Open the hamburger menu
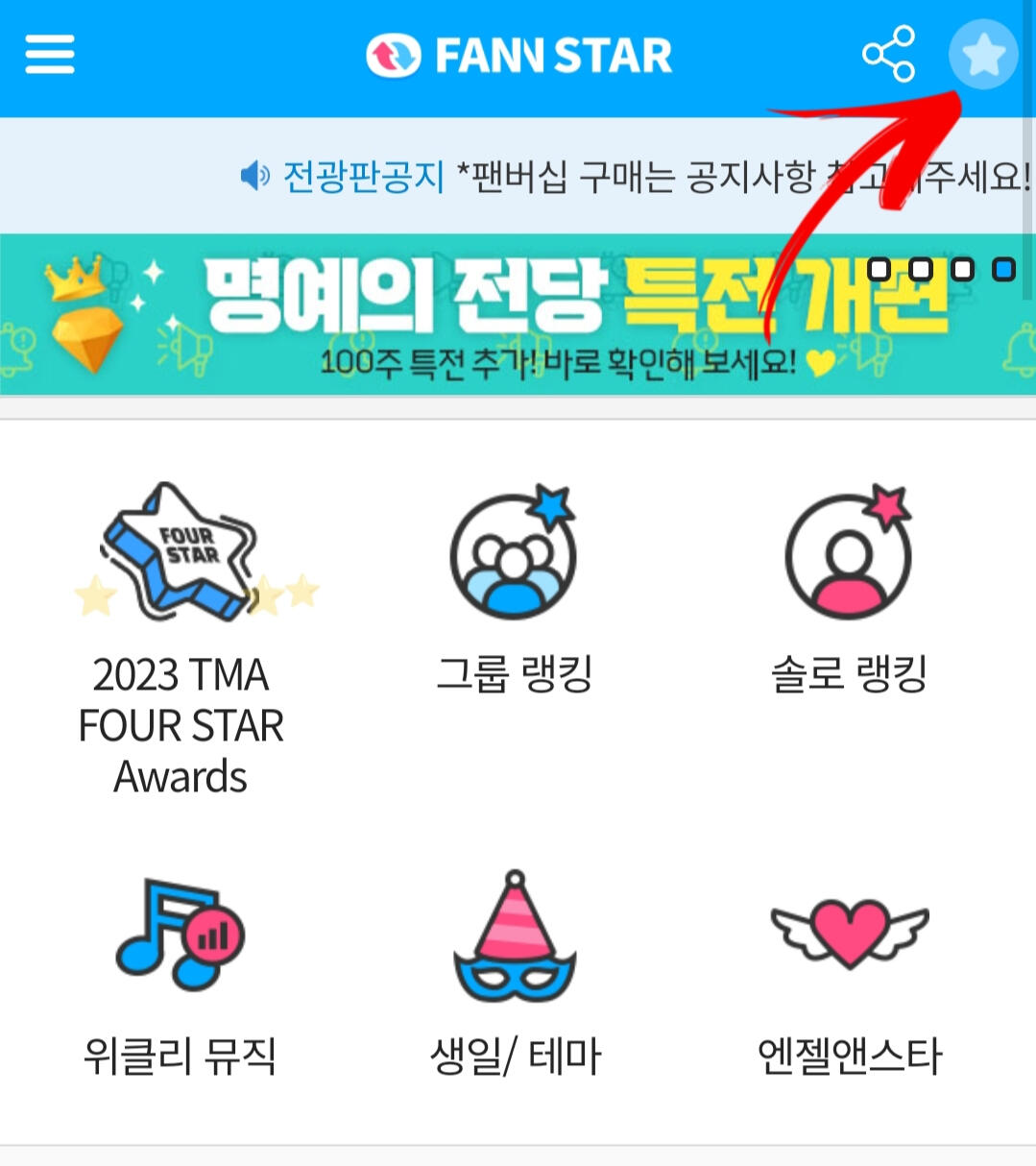This screenshot has width=1036, height=1166. pos(50,55)
